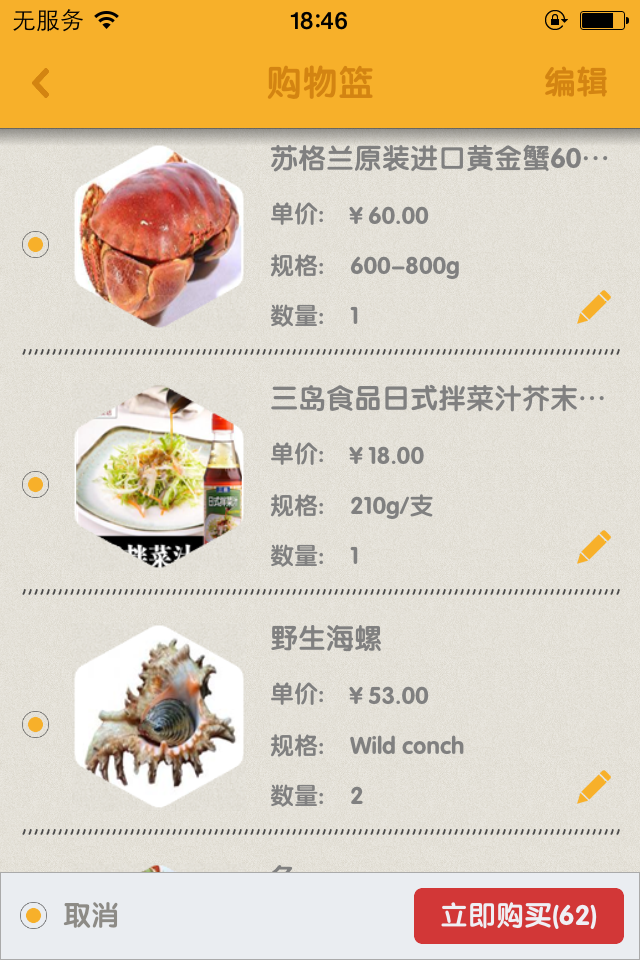The image size is (640, 960).
Task: Open the golden crab product image
Action: tap(159, 236)
